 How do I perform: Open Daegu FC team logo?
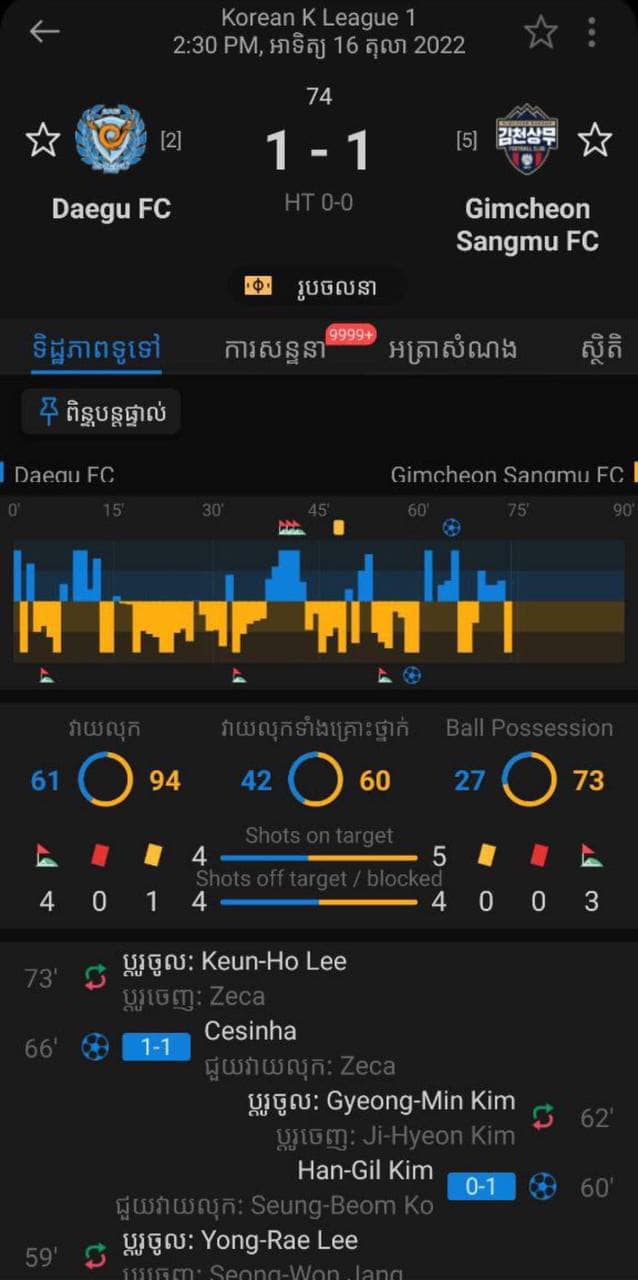point(111,140)
